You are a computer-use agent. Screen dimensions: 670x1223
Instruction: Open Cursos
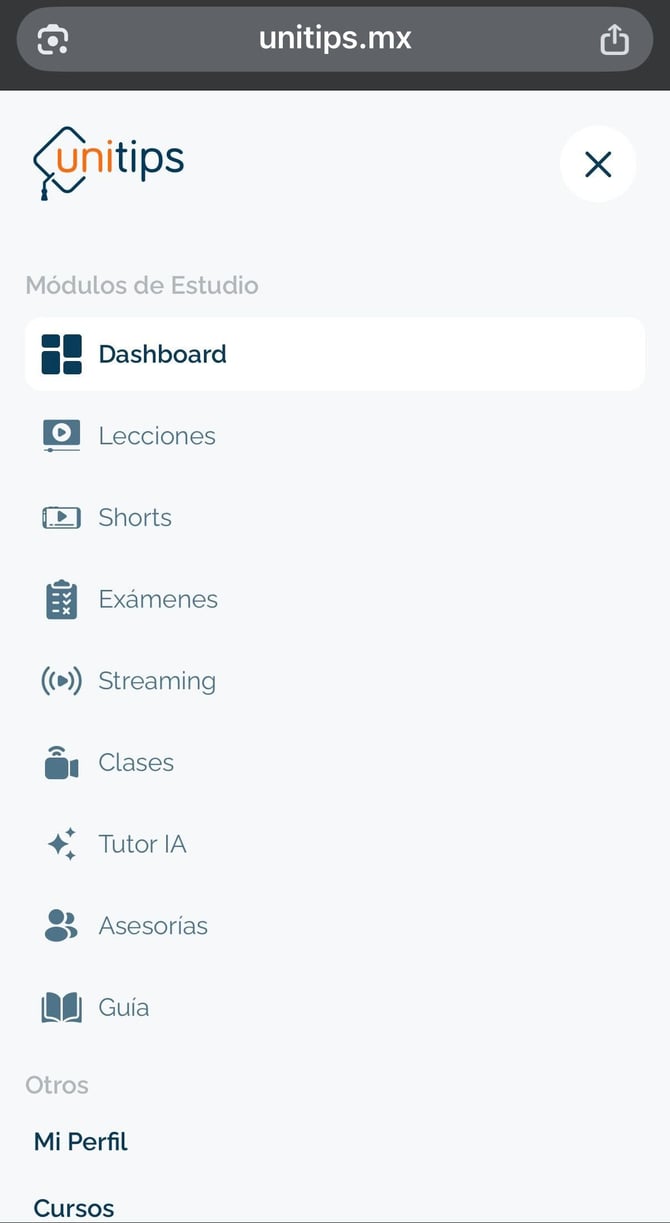pos(74,1208)
